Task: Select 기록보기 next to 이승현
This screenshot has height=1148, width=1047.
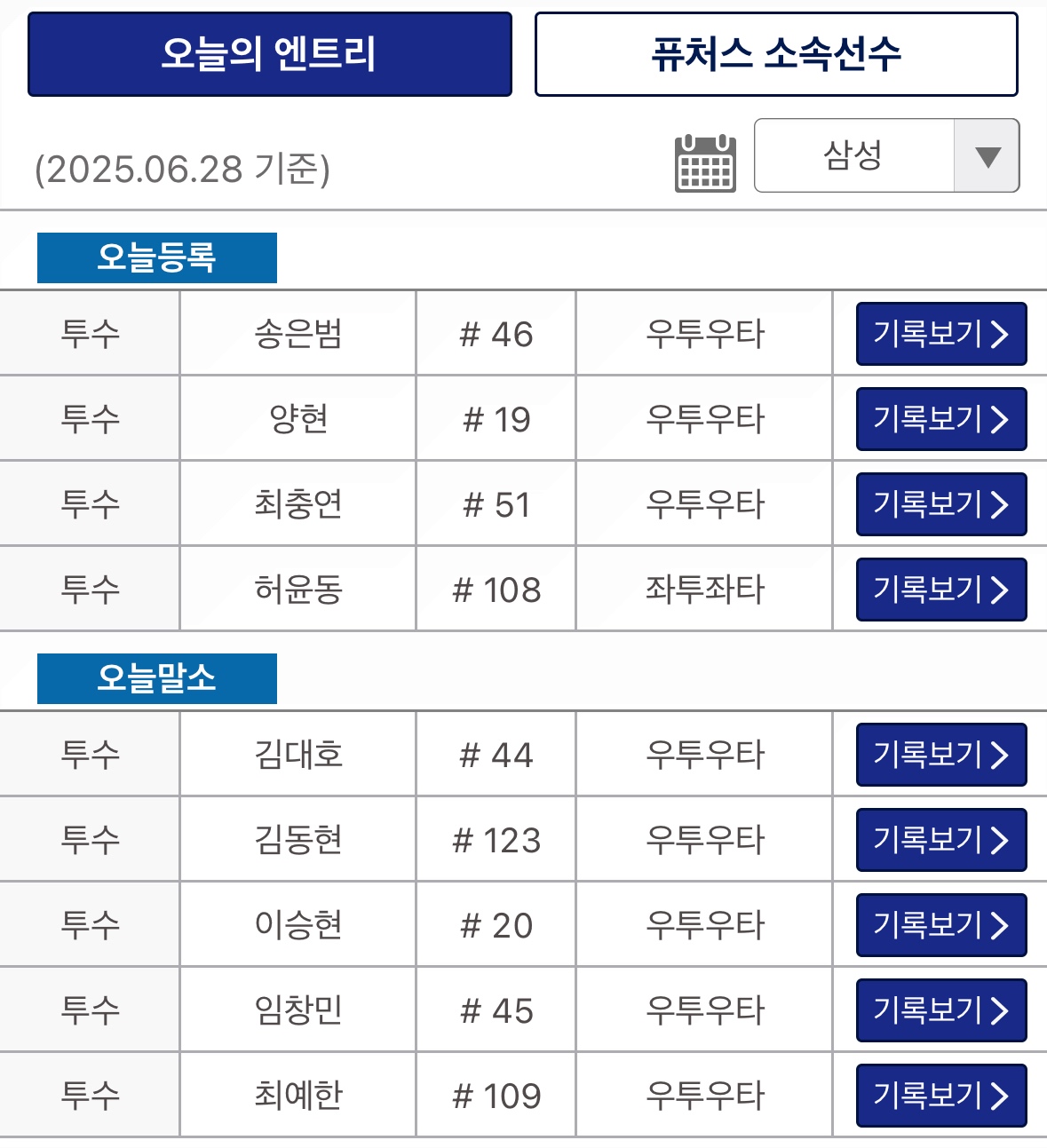Action: point(940,925)
